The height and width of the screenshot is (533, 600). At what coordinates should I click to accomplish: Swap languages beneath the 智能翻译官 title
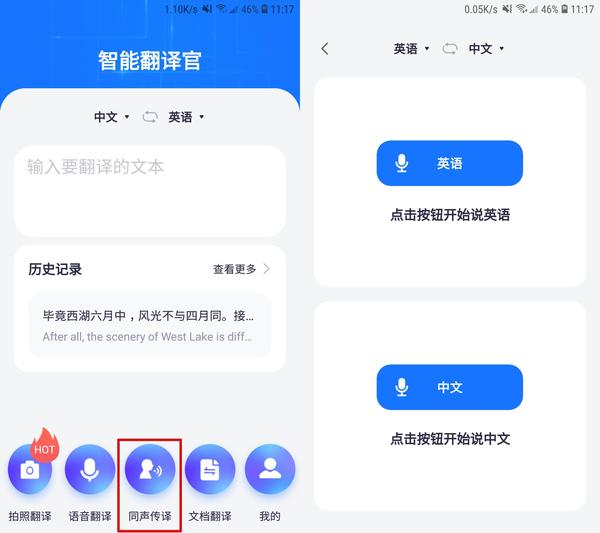150,117
